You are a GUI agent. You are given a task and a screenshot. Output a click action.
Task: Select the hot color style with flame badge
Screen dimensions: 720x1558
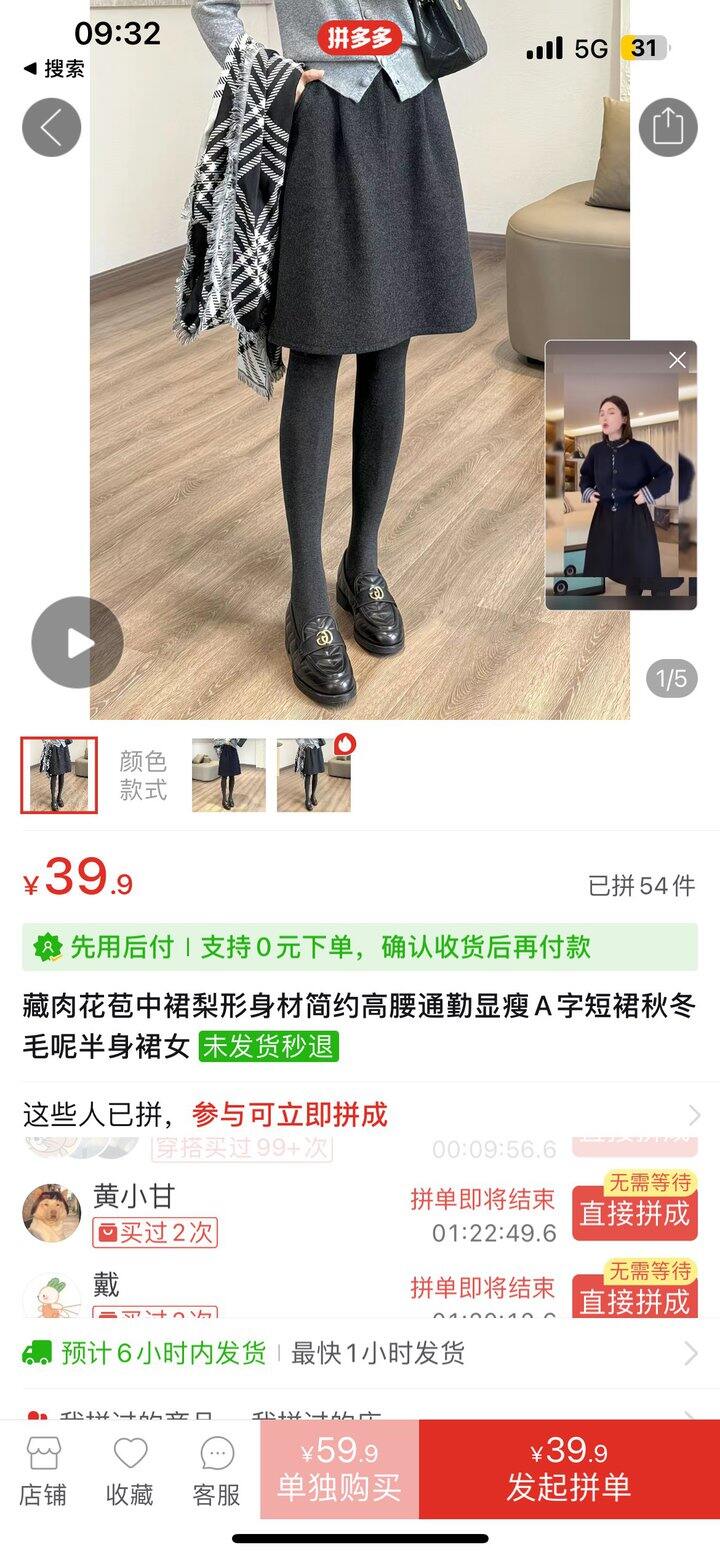(314, 775)
